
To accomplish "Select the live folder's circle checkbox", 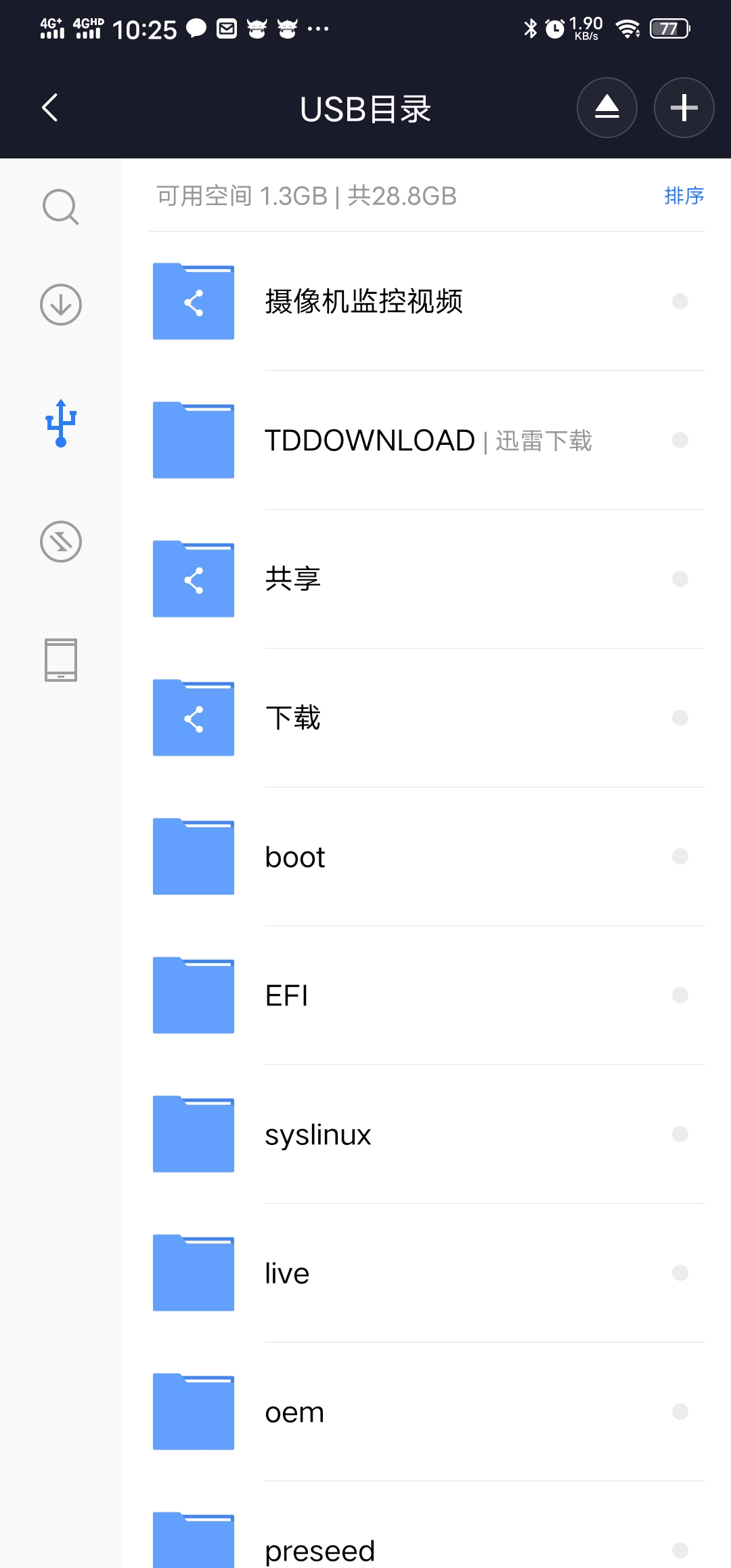I will pyautogui.click(x=680, y=1273).
